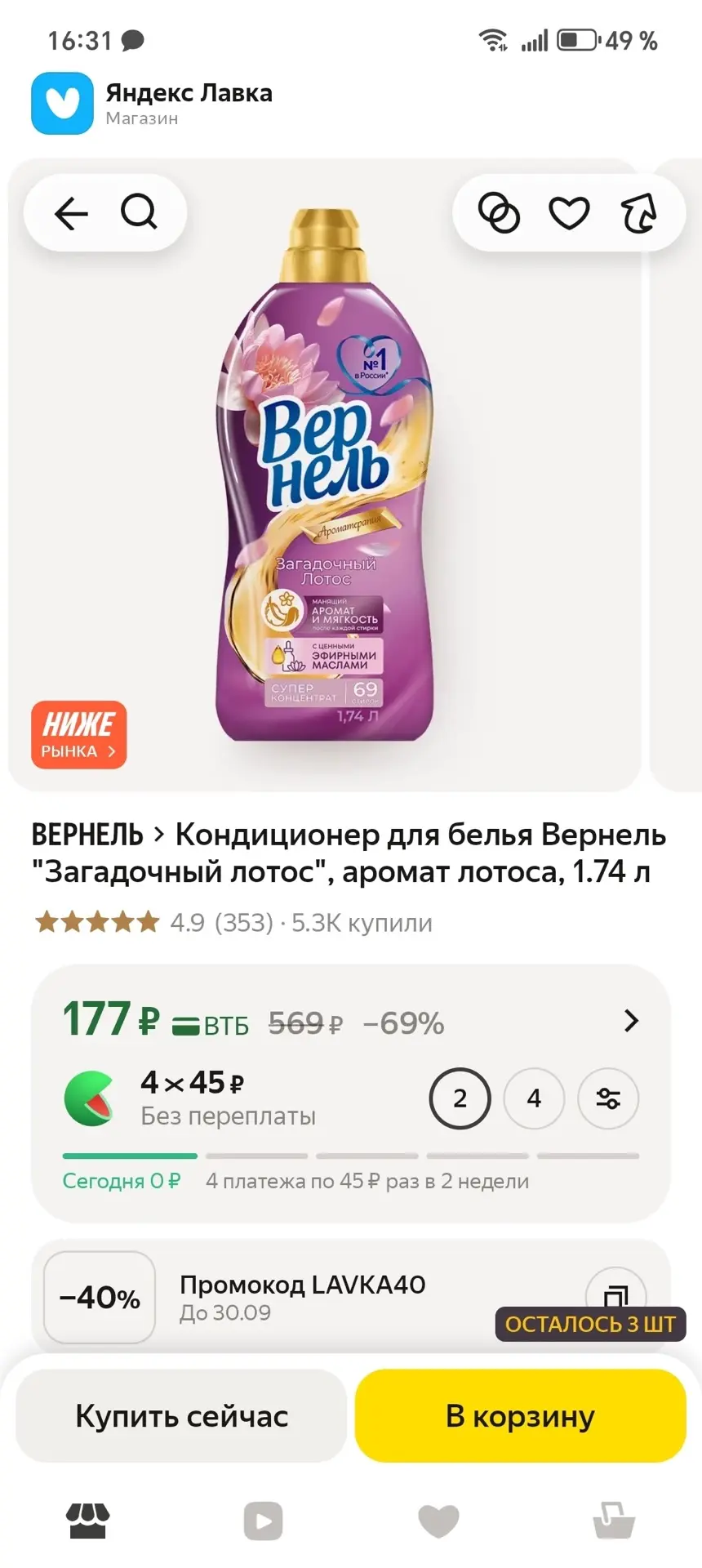Go back using the arrow icon

coord(71,214)
